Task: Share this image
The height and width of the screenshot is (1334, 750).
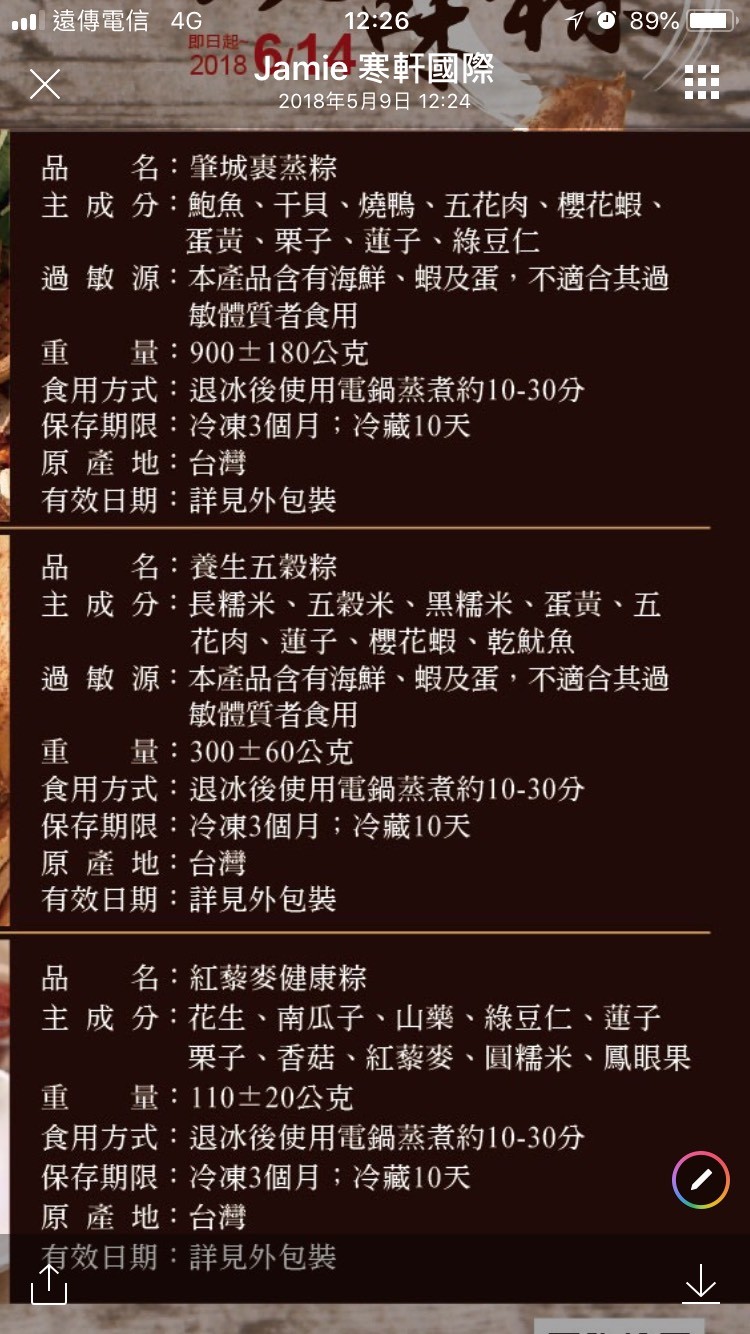Action: pos(49,1284)
